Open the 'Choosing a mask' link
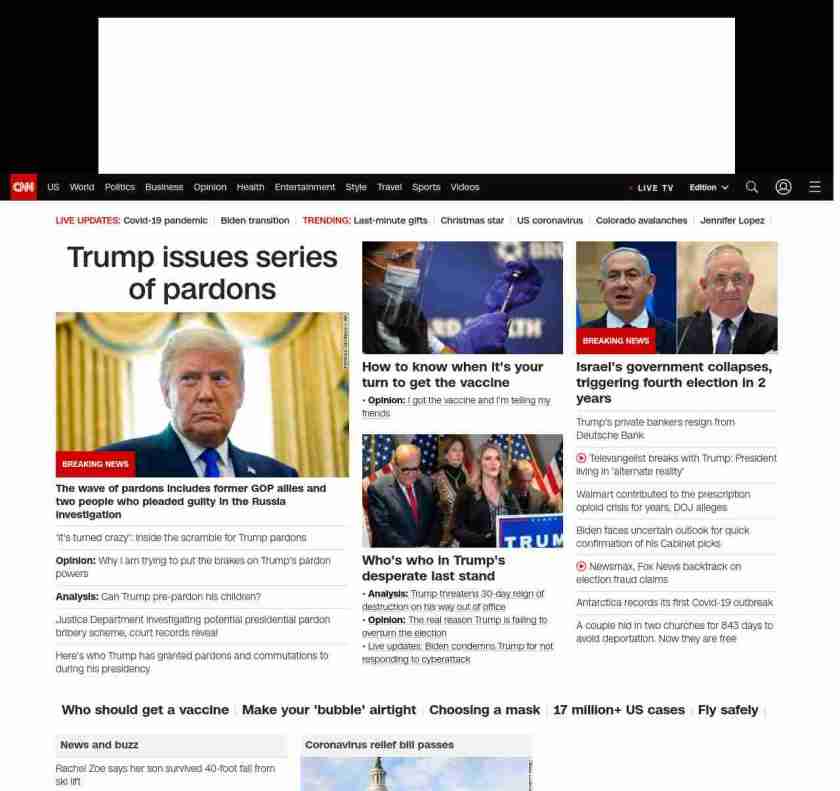 pos(484,710)
